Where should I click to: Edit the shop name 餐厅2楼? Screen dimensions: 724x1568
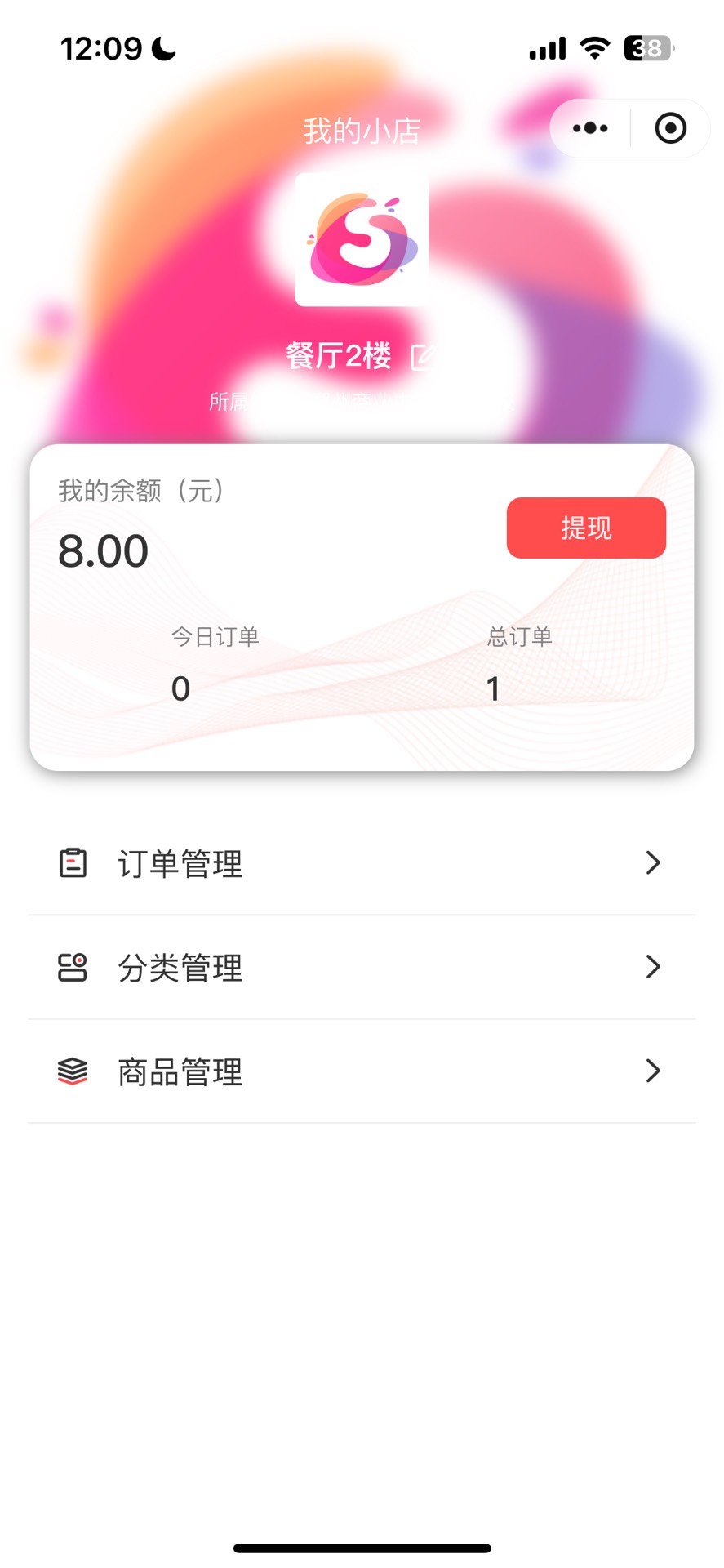pos(424,357)
